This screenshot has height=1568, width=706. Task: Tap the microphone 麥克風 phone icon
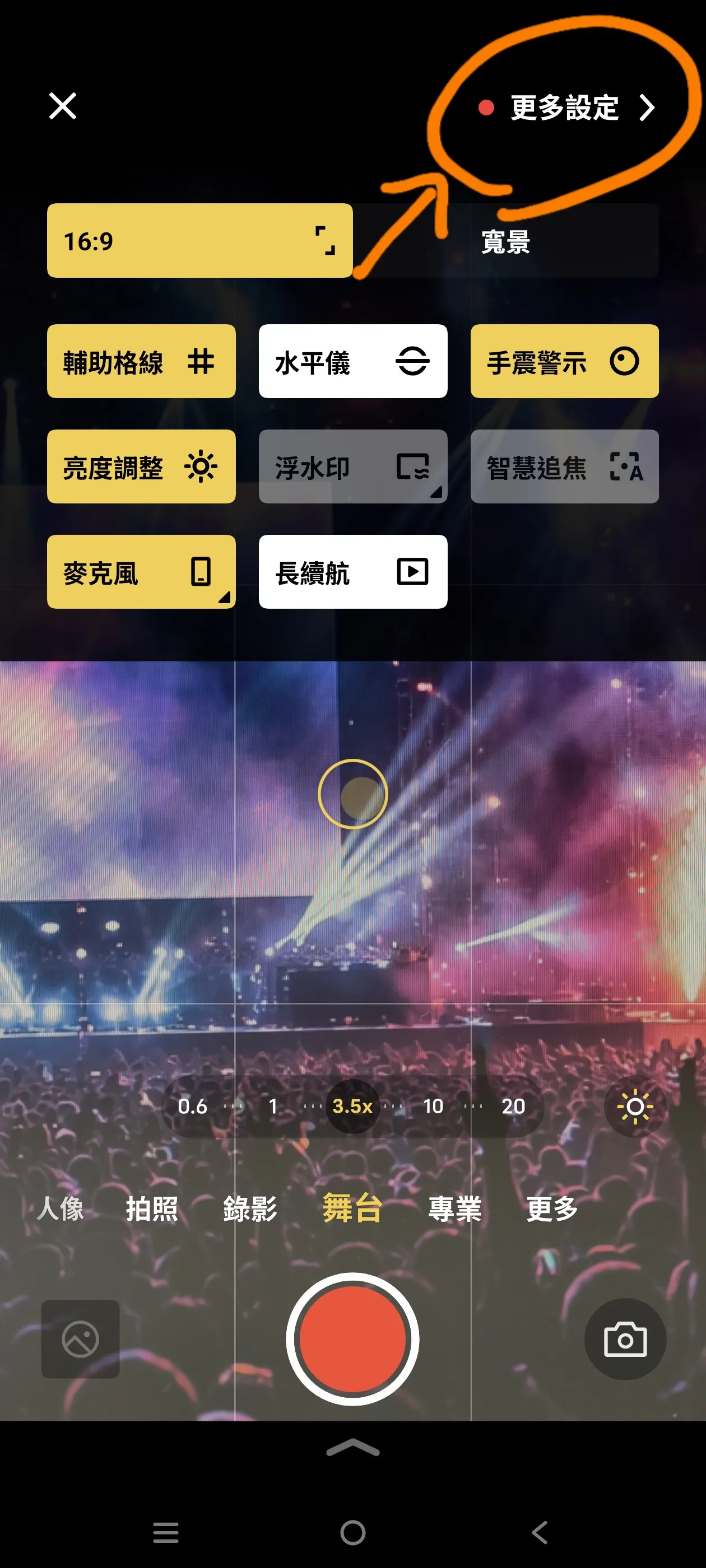pyautogui.click(x=201, y=572)
